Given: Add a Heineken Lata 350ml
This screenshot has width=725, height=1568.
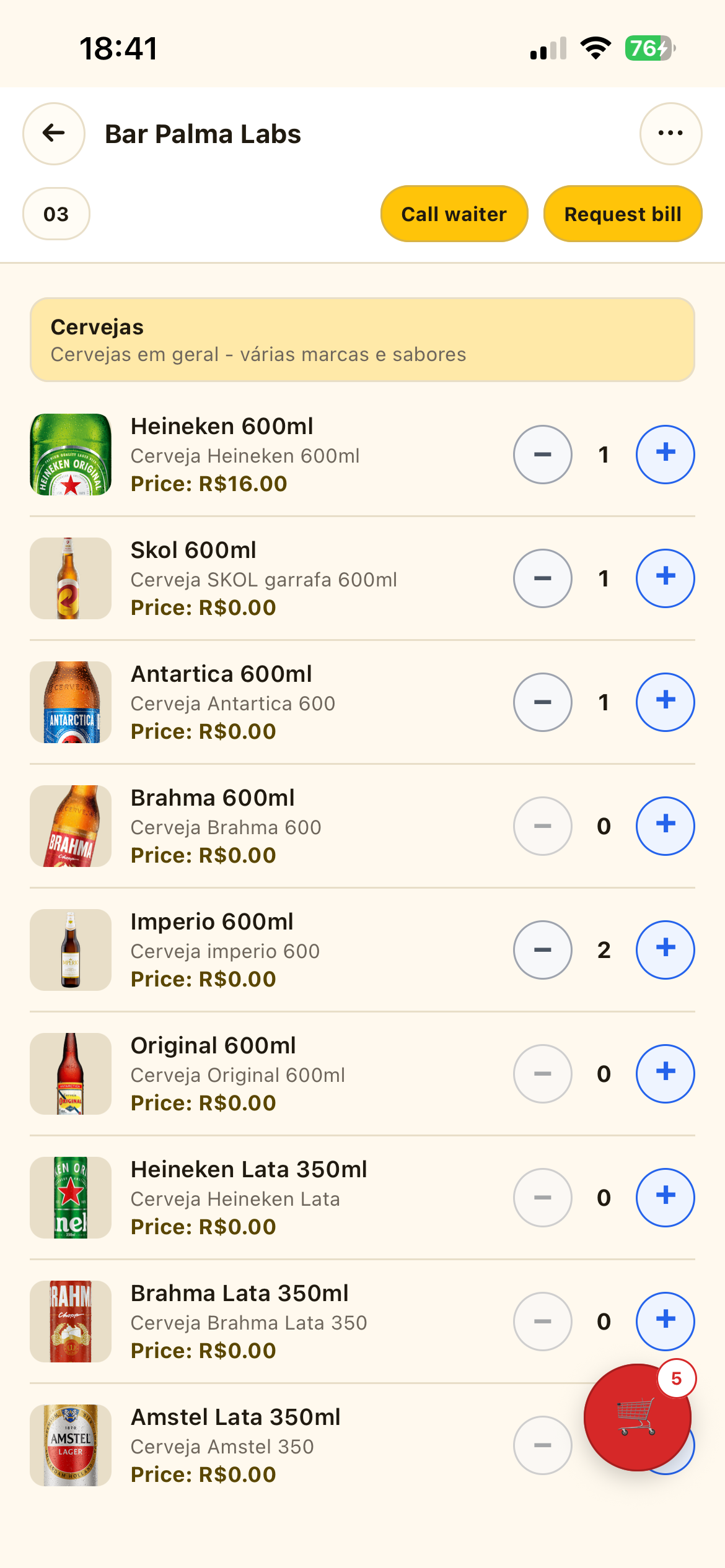Looking at the screenshot, I should pyautogui.click(x=665, y=1197).
